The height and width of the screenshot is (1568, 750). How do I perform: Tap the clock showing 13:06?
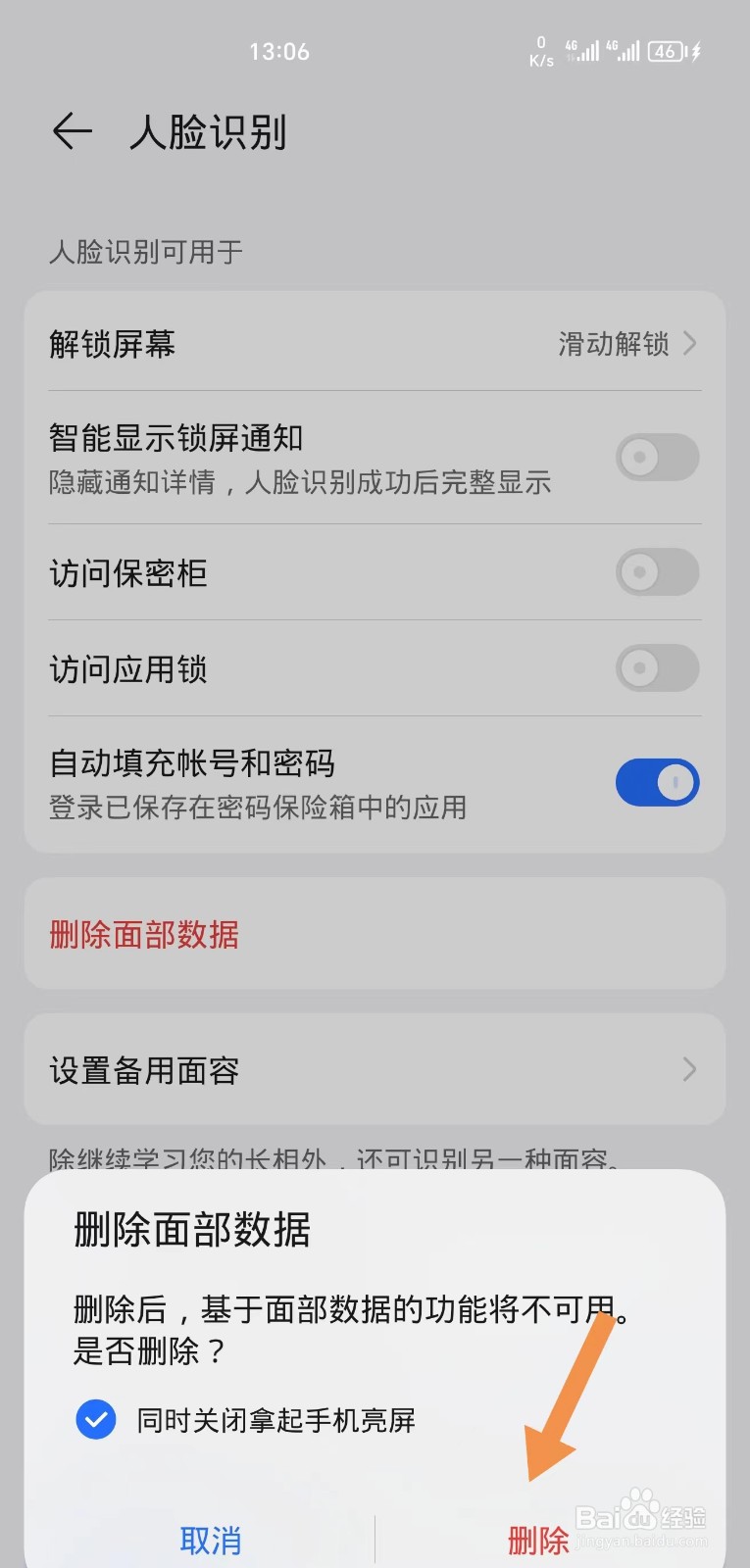click(280, 51)
